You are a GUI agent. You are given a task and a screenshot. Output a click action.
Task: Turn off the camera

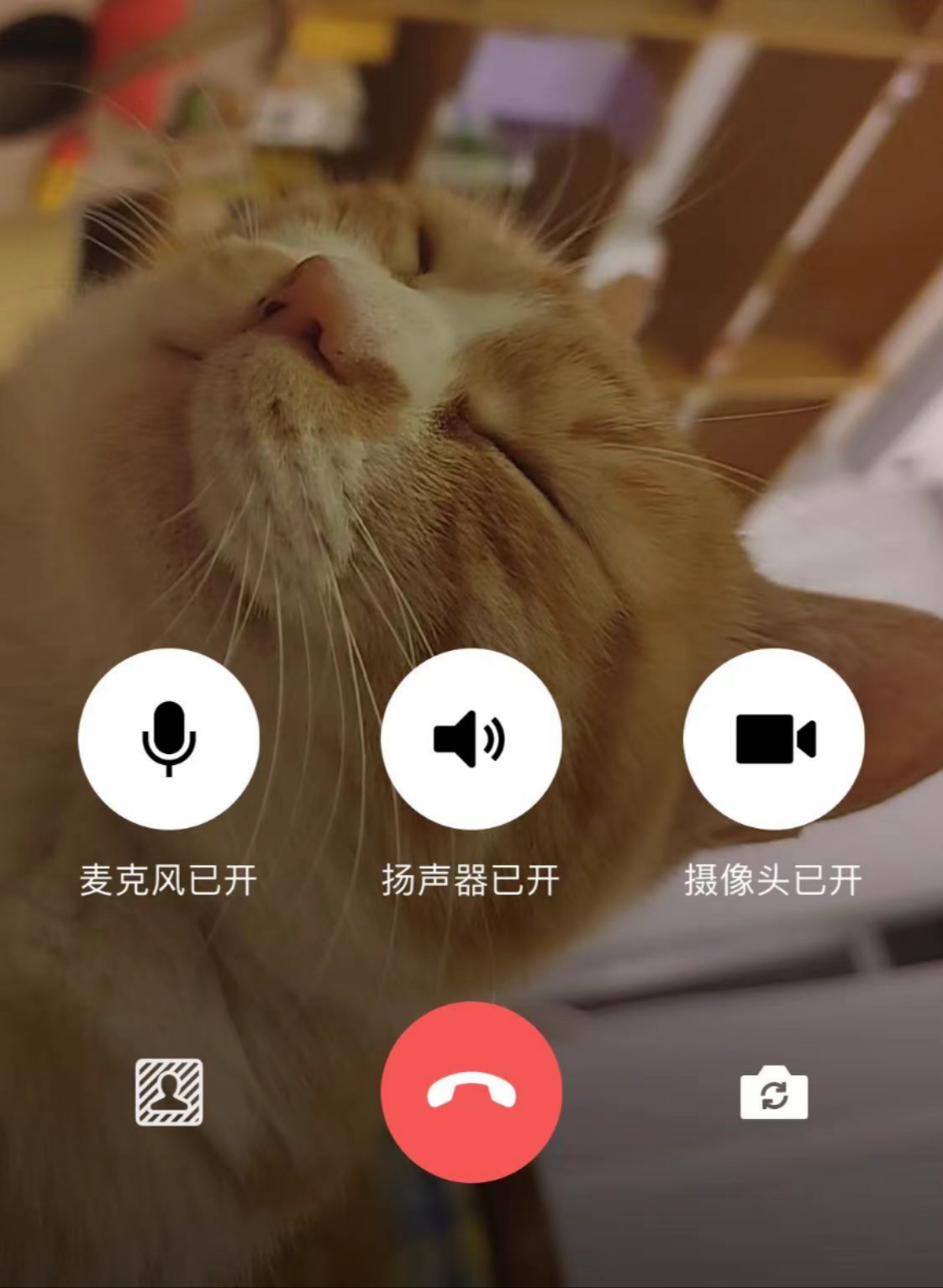click(x=773, y=739)
